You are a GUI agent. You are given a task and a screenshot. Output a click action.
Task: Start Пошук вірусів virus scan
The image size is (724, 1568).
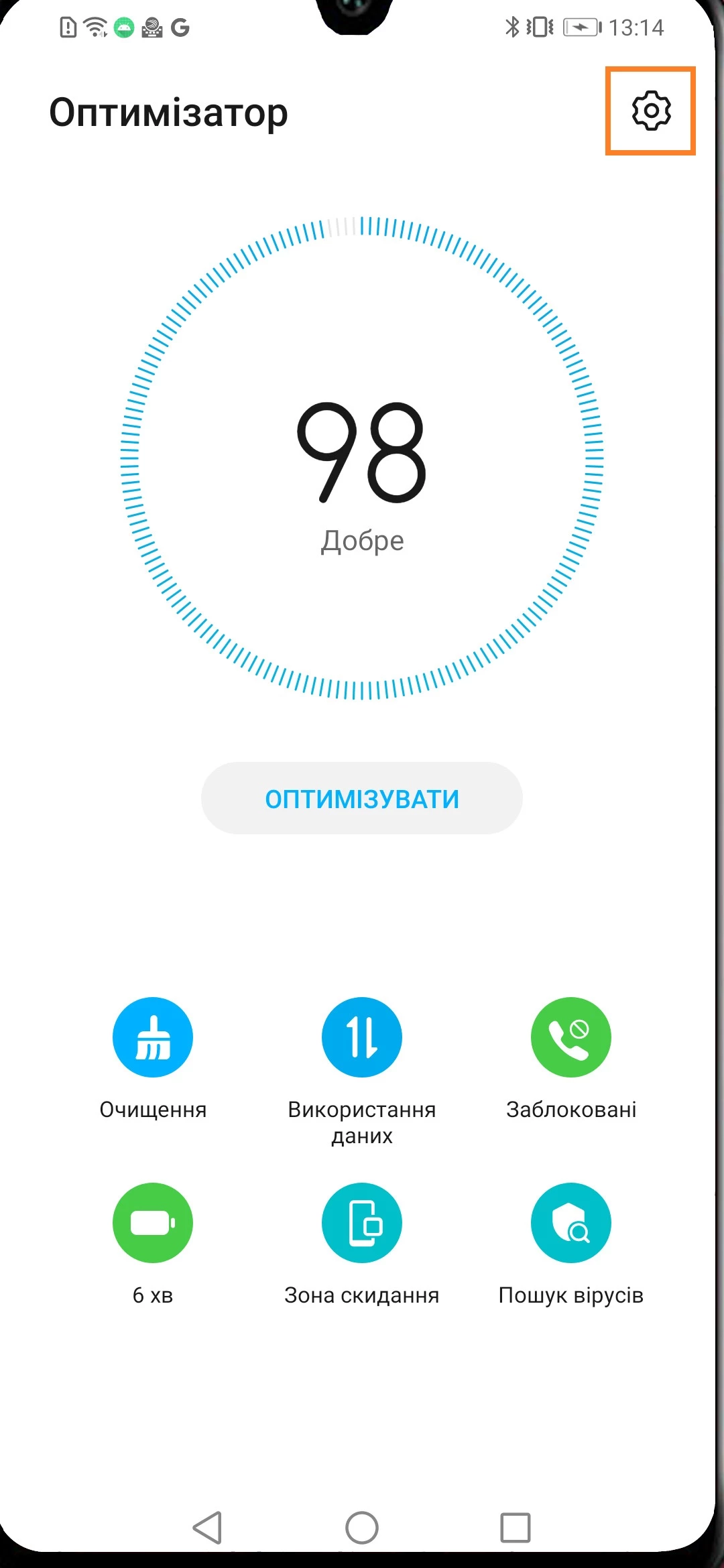click(570, 1223)
